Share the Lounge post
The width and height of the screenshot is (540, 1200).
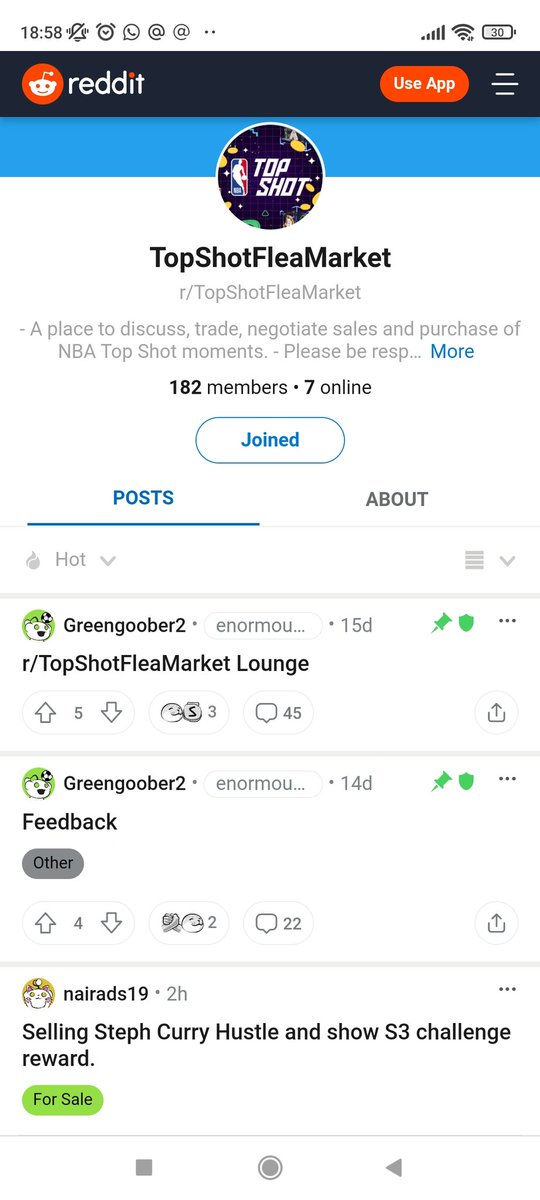point(496,713)
